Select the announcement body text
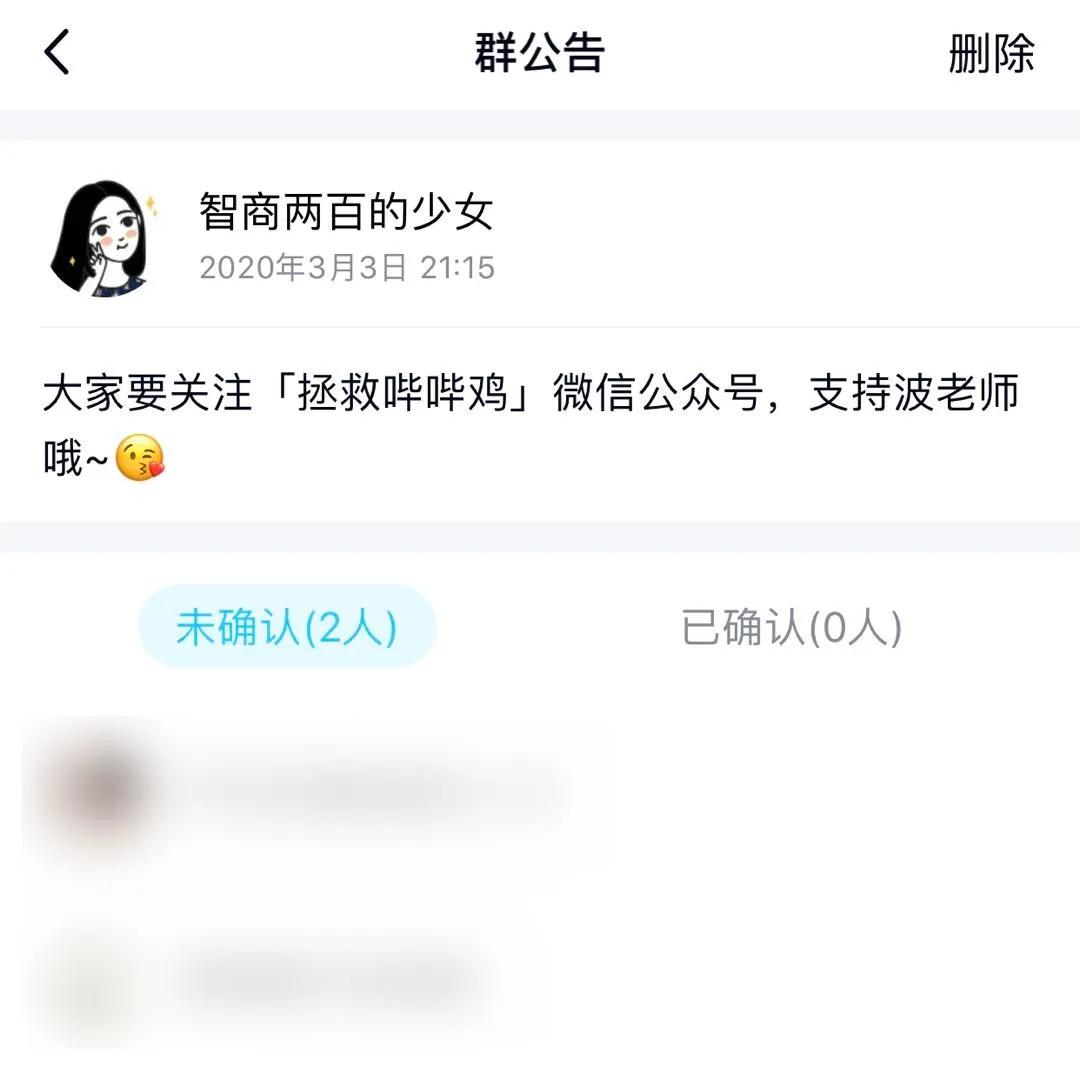This screenshot has width=1080, height=1086. [500, 420]
